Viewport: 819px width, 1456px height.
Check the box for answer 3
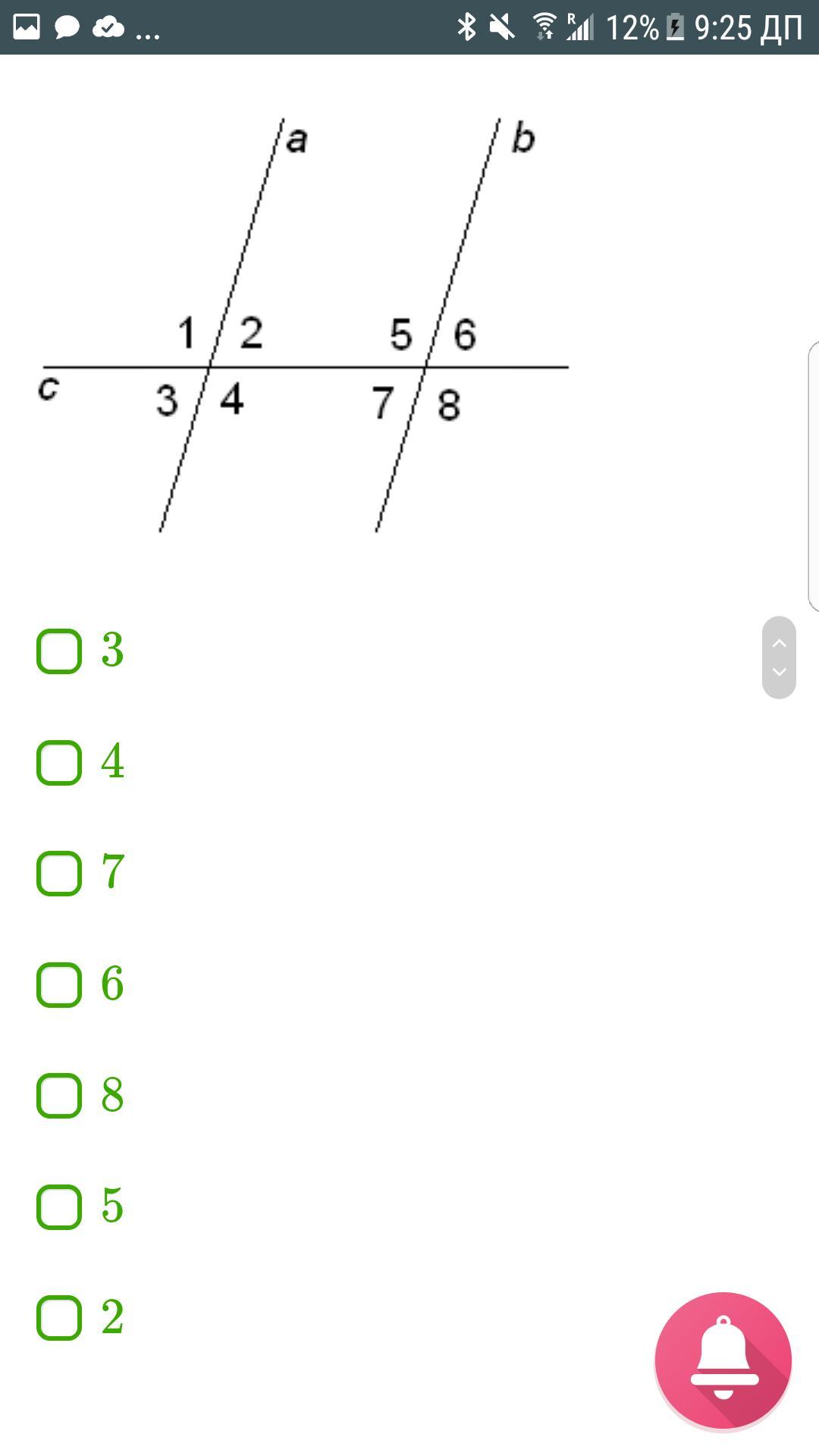click(x=59, y=651)
